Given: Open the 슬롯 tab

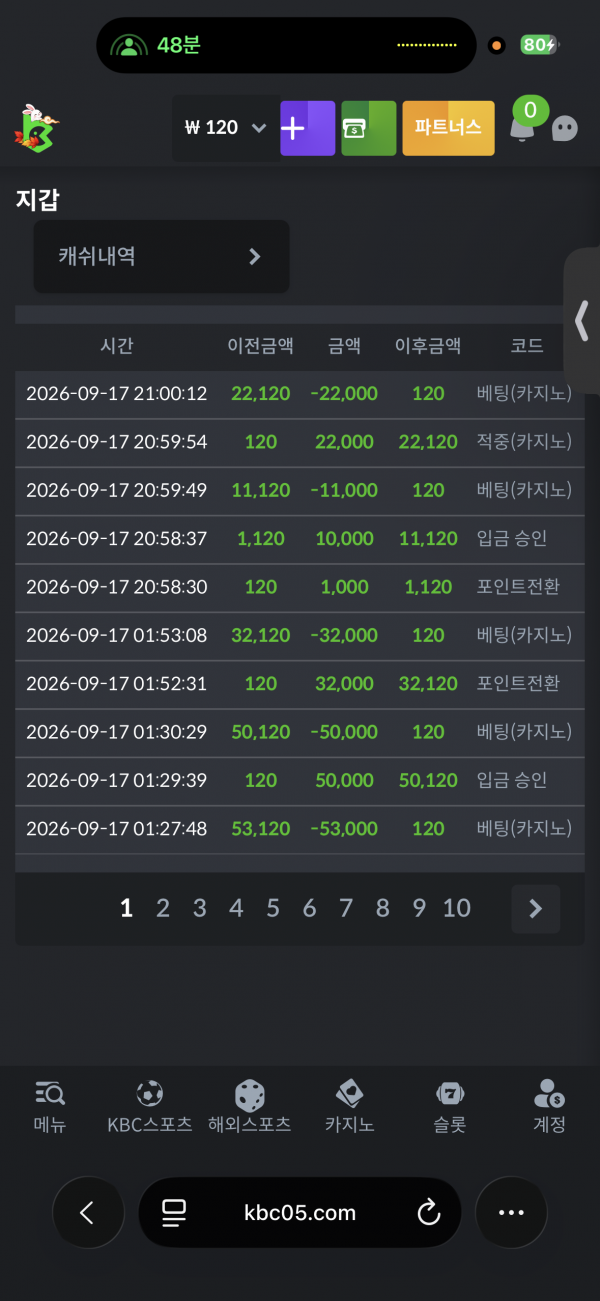Looking at the screenshot, I should pos(450,1106).
